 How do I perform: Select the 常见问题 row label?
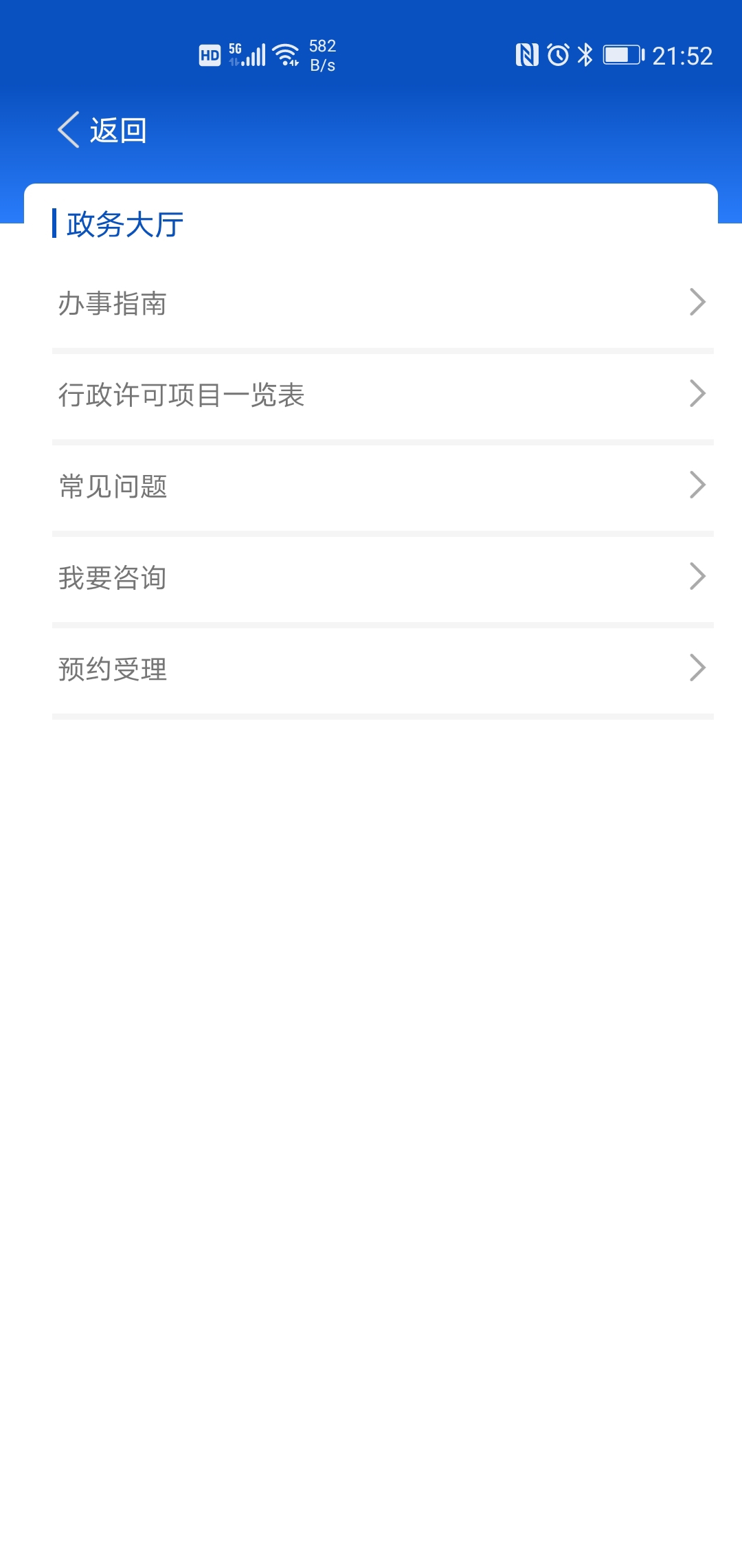[x=112, y=485]
